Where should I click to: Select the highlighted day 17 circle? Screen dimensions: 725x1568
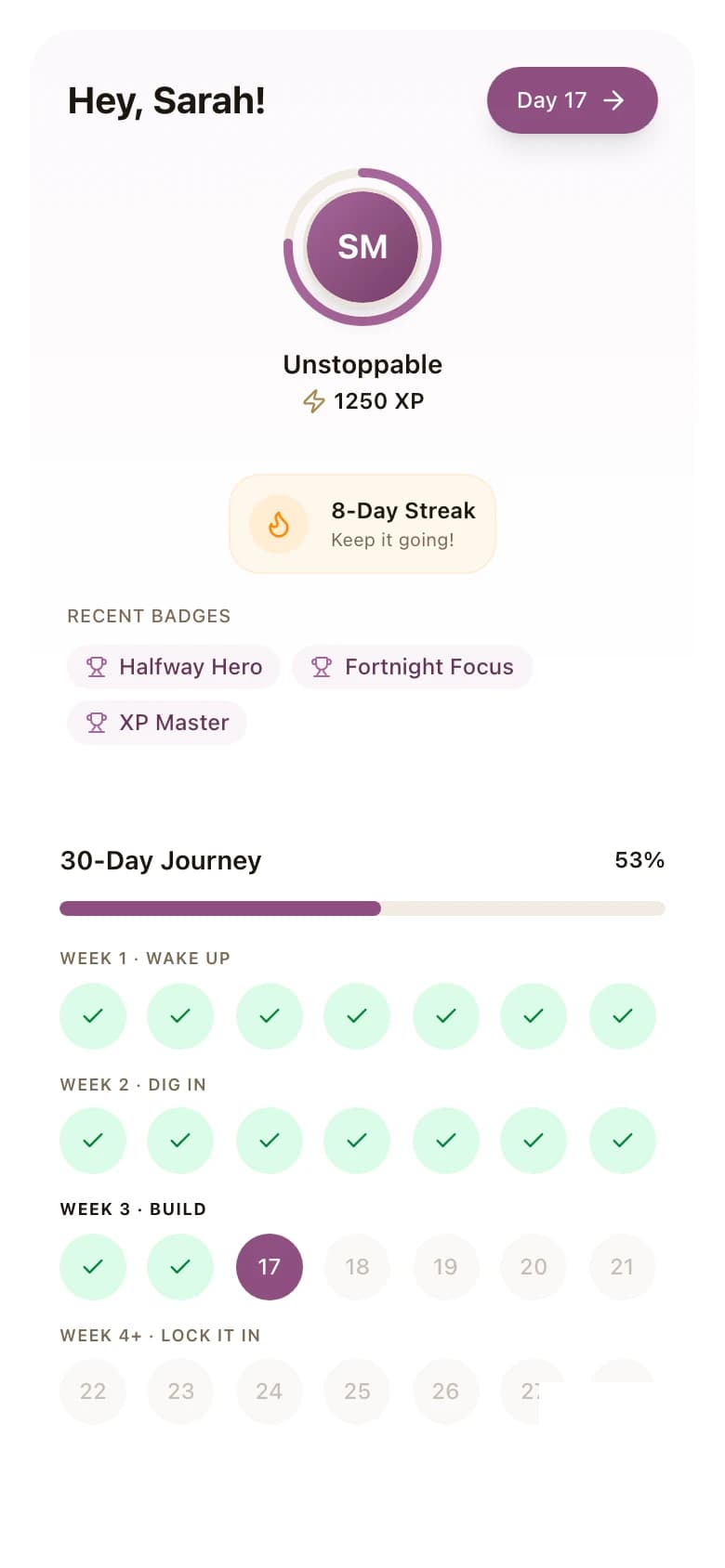pos(270,1266)
